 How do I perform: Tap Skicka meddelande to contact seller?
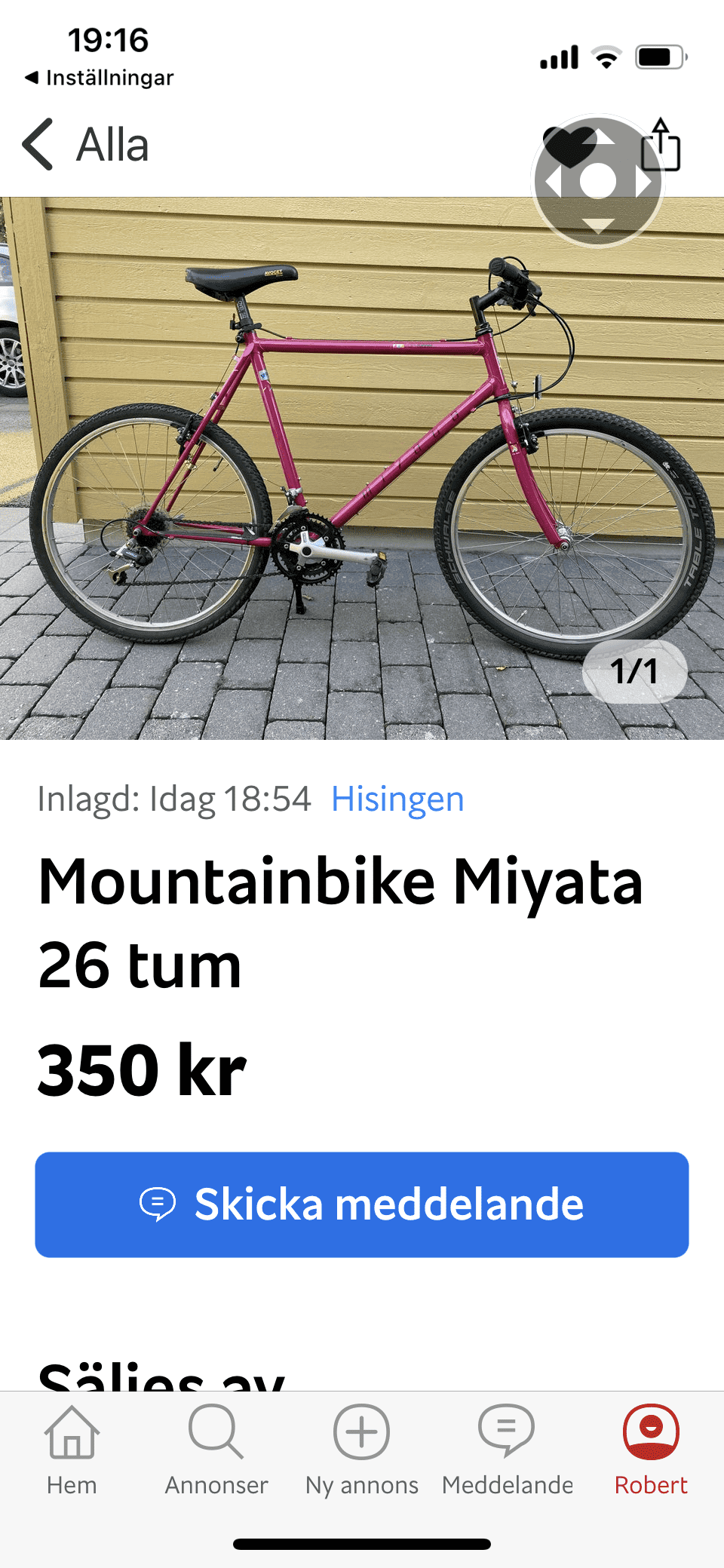(362, 1204)
